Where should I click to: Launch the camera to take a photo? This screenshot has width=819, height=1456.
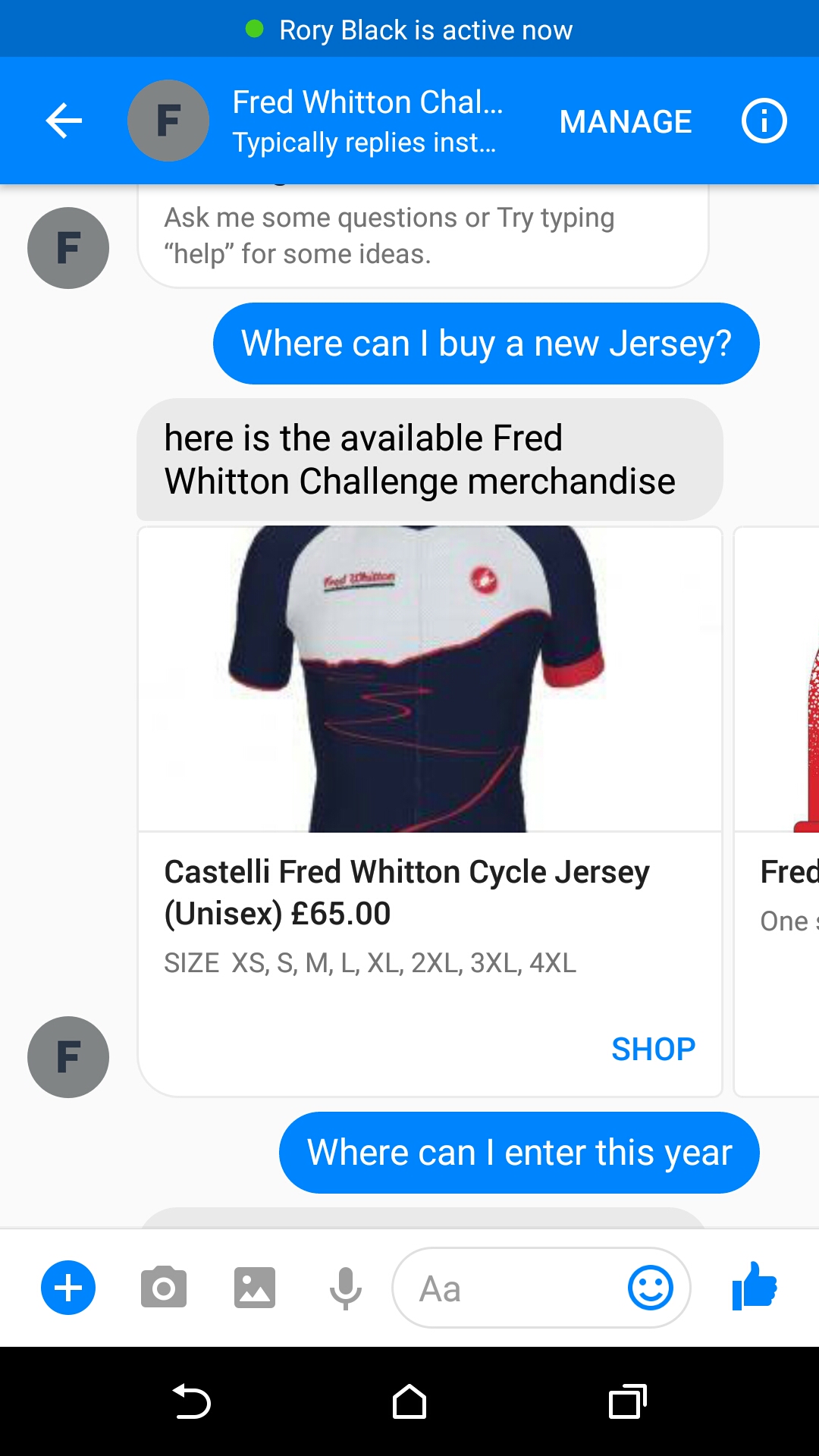163,1288
